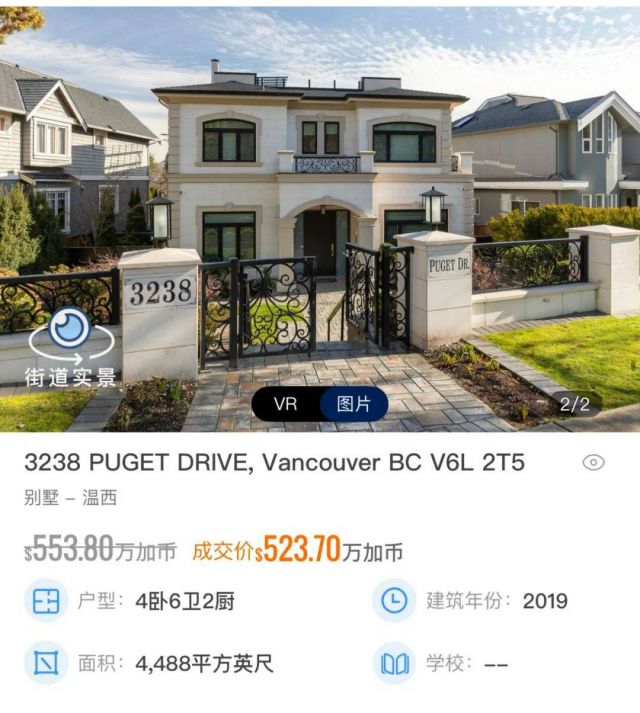Select the 图片 photos tab
The height and width of the screenshot is (713, 640).
(x=352, y=404)
